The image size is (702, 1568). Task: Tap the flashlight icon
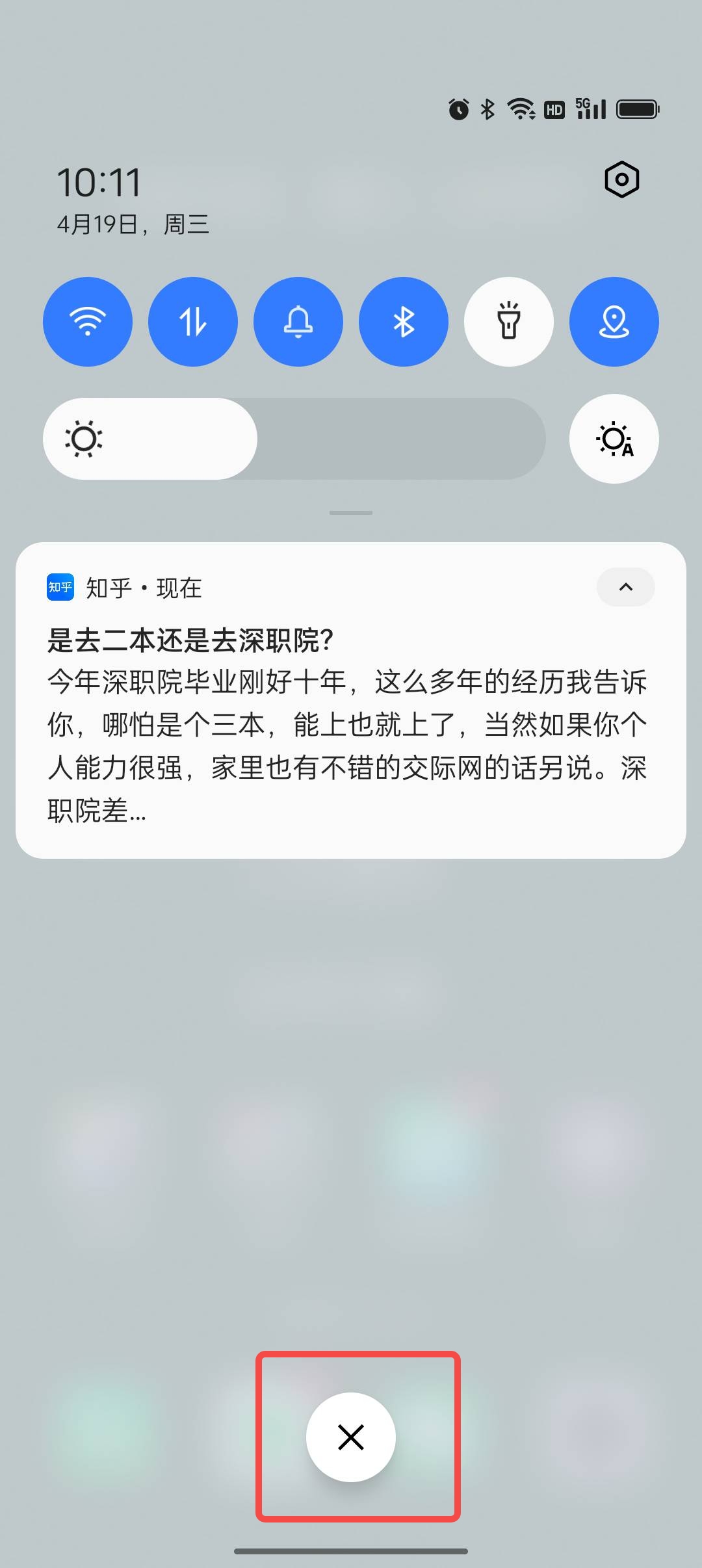click(509, 322)
